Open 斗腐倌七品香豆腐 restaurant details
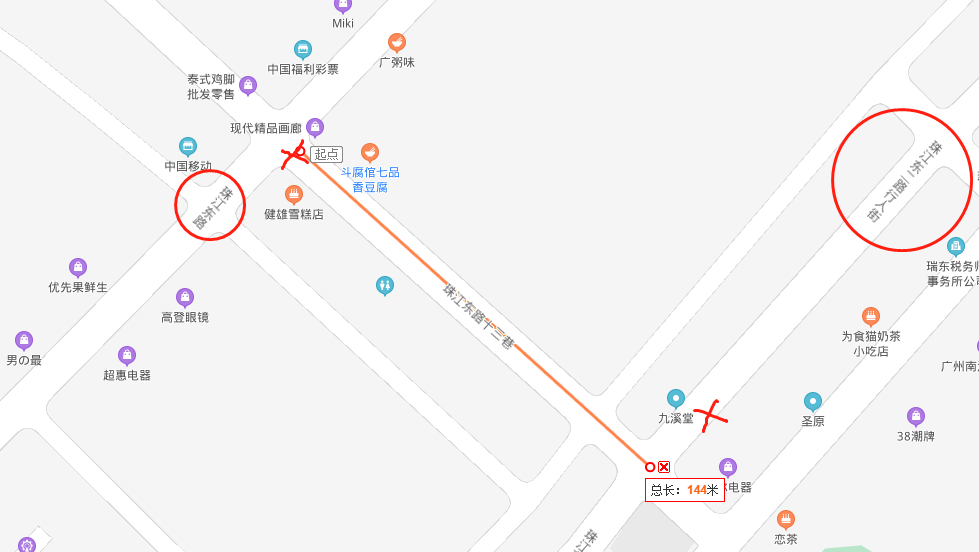Screen dimensions: 979x552 (x=370, y=153)
